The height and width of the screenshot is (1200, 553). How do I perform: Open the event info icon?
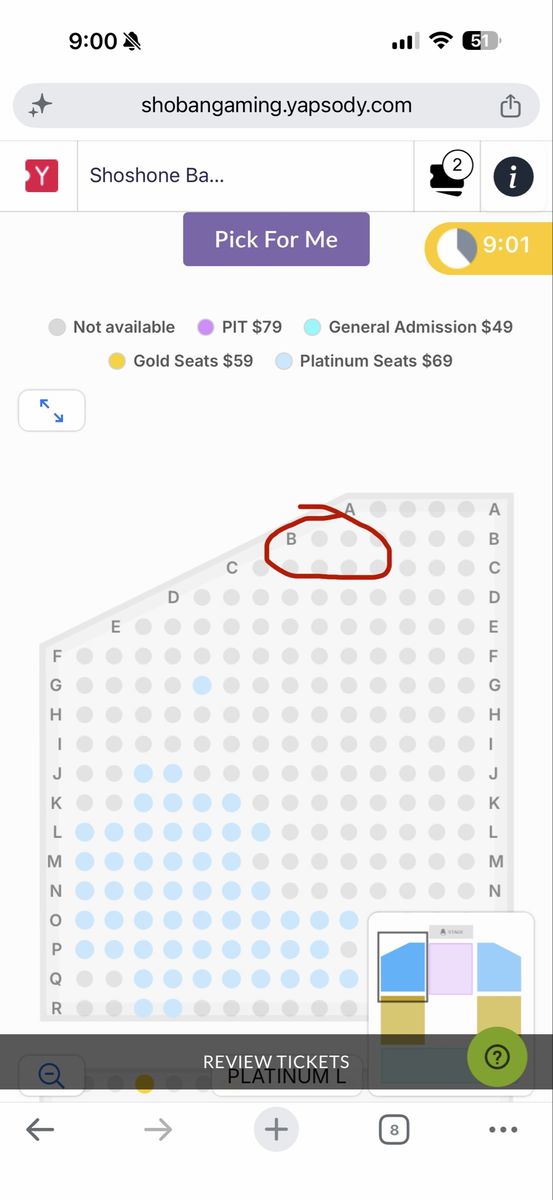(x=513, y=177)
